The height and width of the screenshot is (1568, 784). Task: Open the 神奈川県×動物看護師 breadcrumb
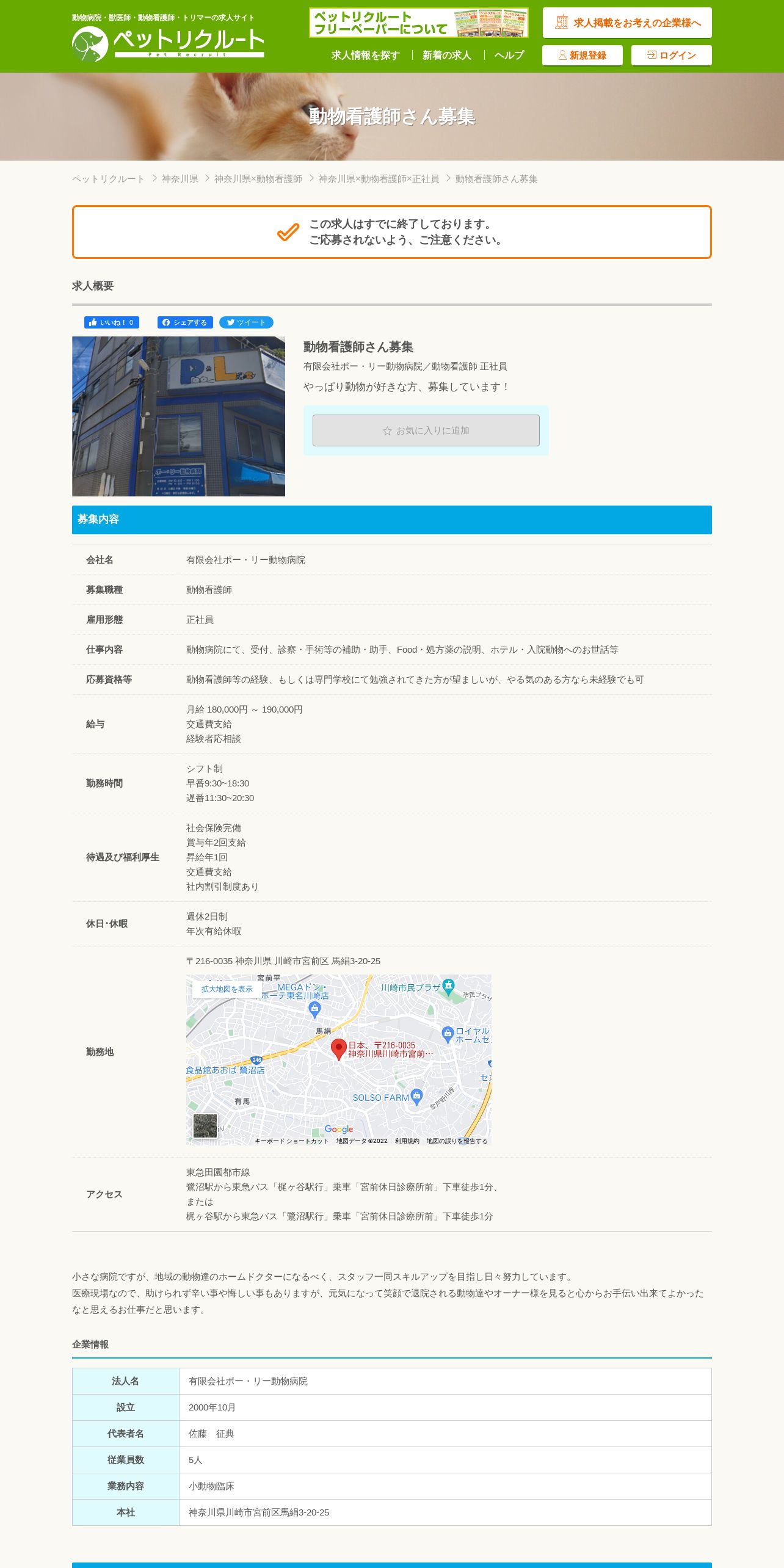[258, 179]
